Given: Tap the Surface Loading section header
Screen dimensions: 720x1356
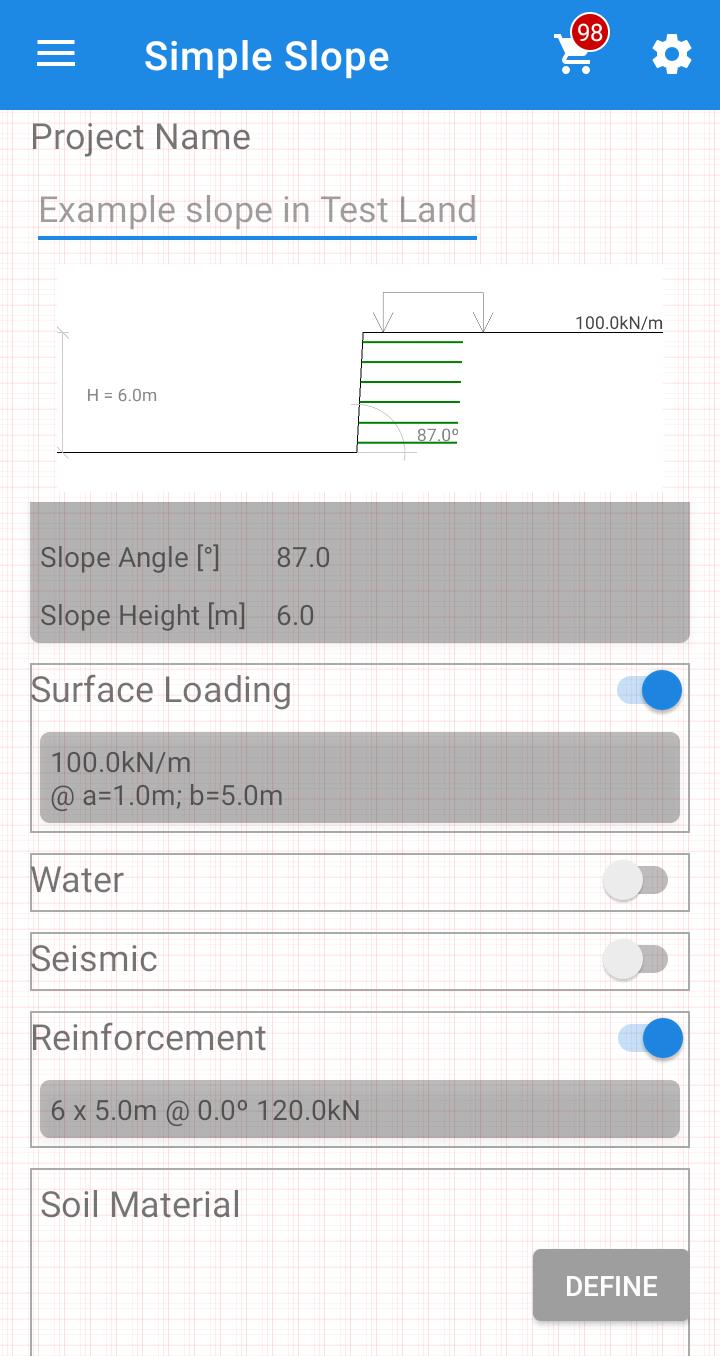Looking at the screenshot, I should click(161, 690).
